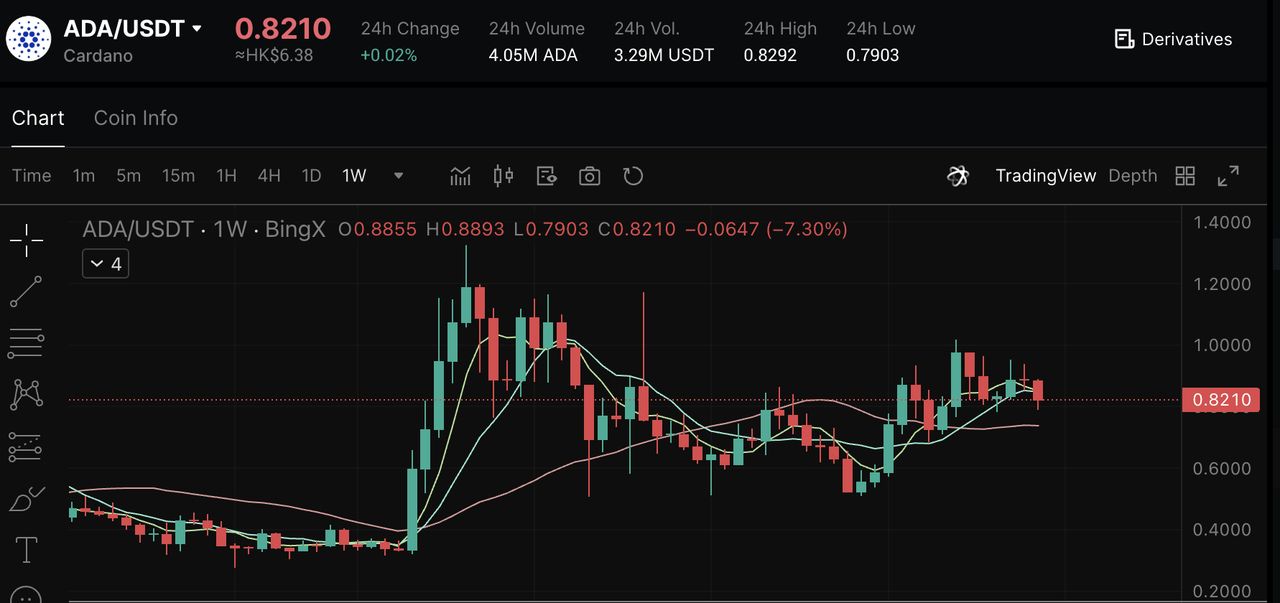Expand chart to fullscreen
Screen dimensions: 1280x603
tap(1228, 176)
